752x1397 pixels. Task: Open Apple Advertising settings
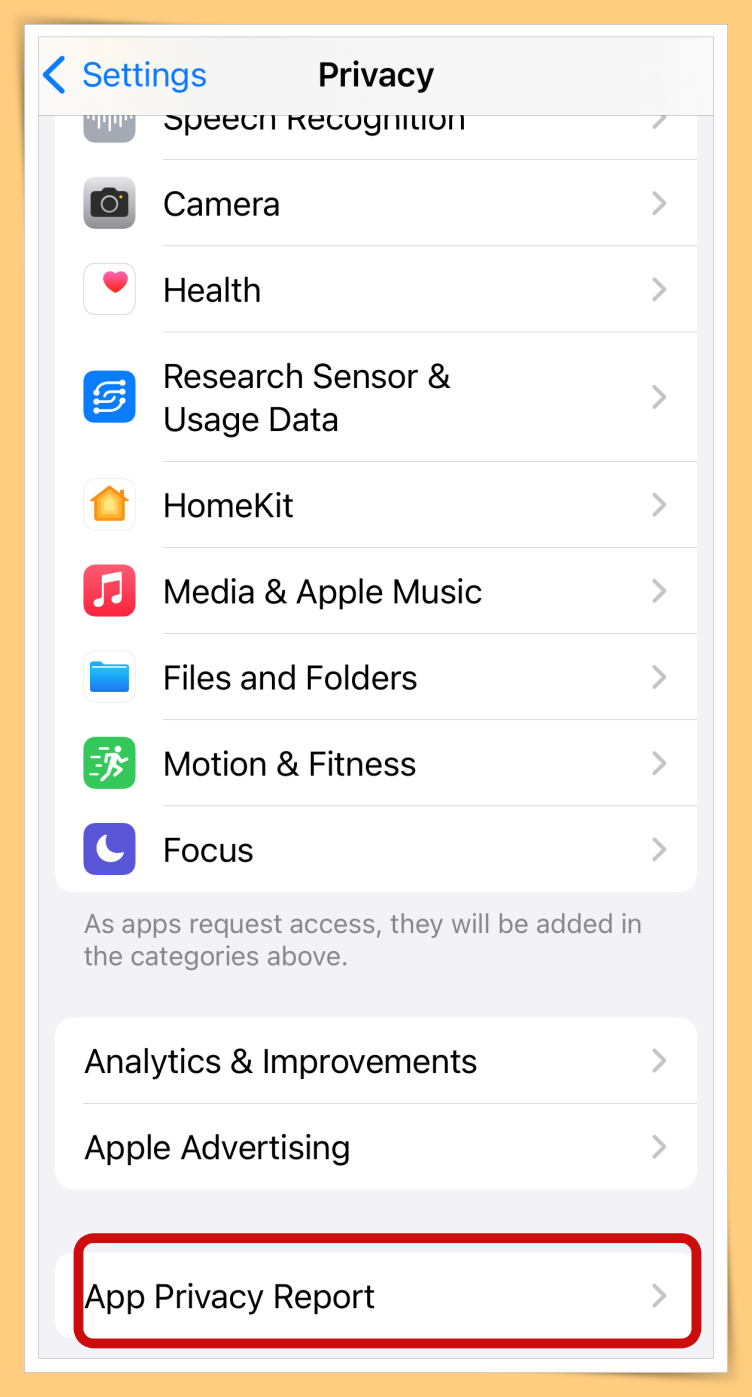tap(375, 1147)
